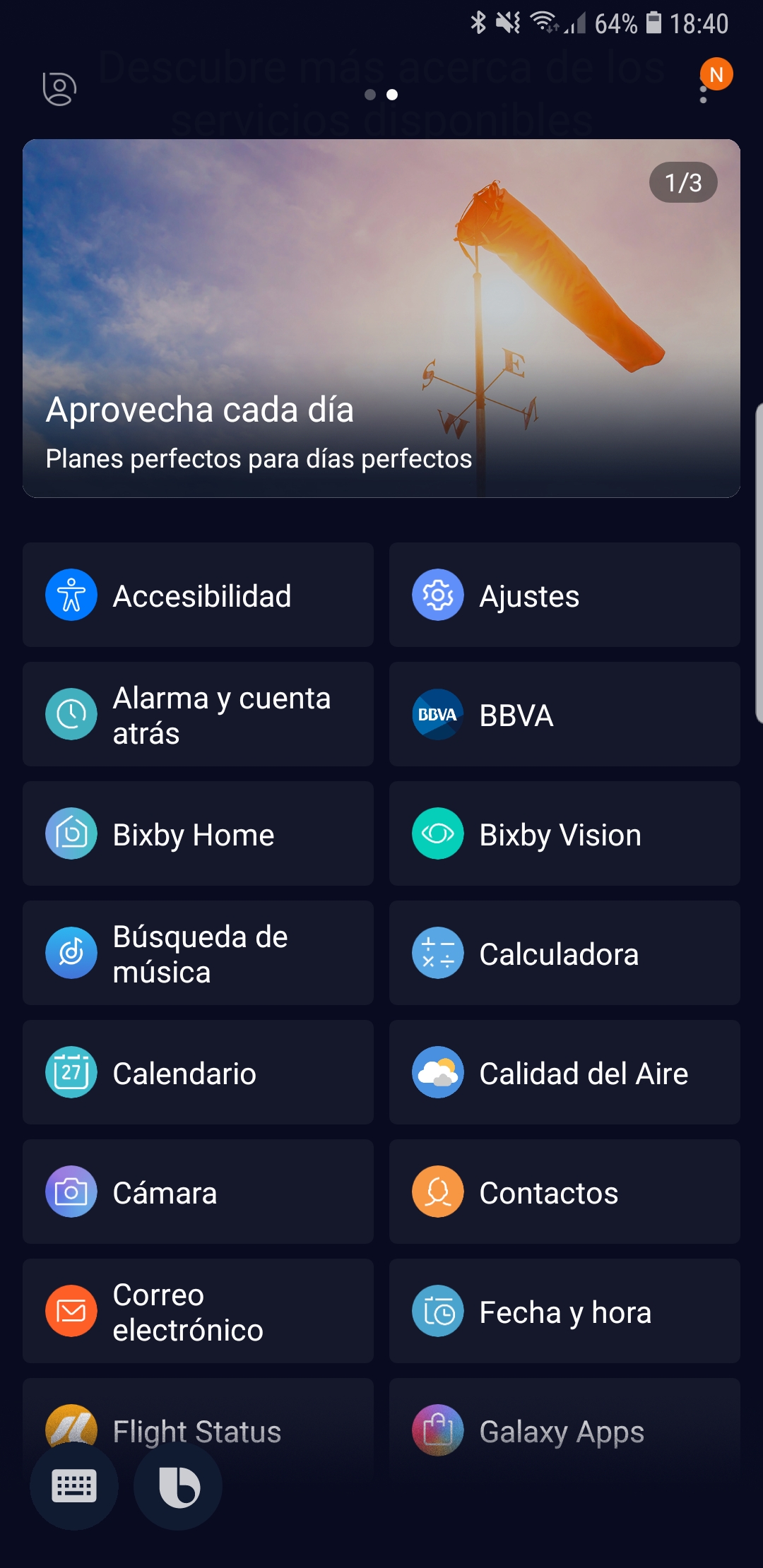The height and width of the screenshot is (1568, 763).
Task: Open Accesibilidad
Action: pyautogui.click(x=198, y=595)
